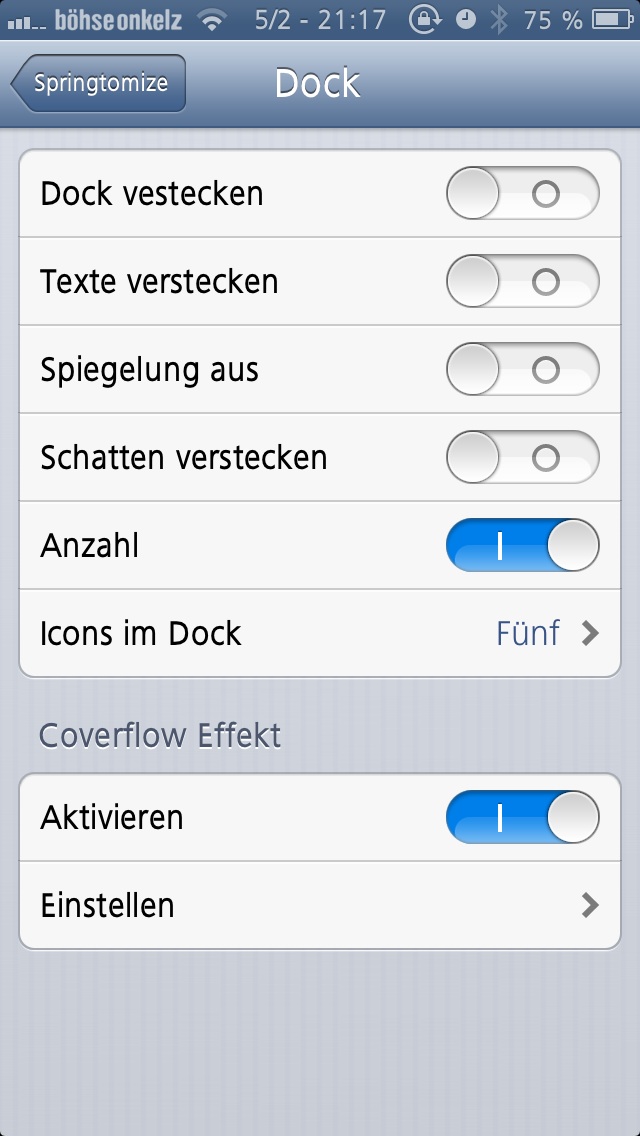Open Icons im Dock setting
Screen dimensions: 640x1136
click(320, 634)
